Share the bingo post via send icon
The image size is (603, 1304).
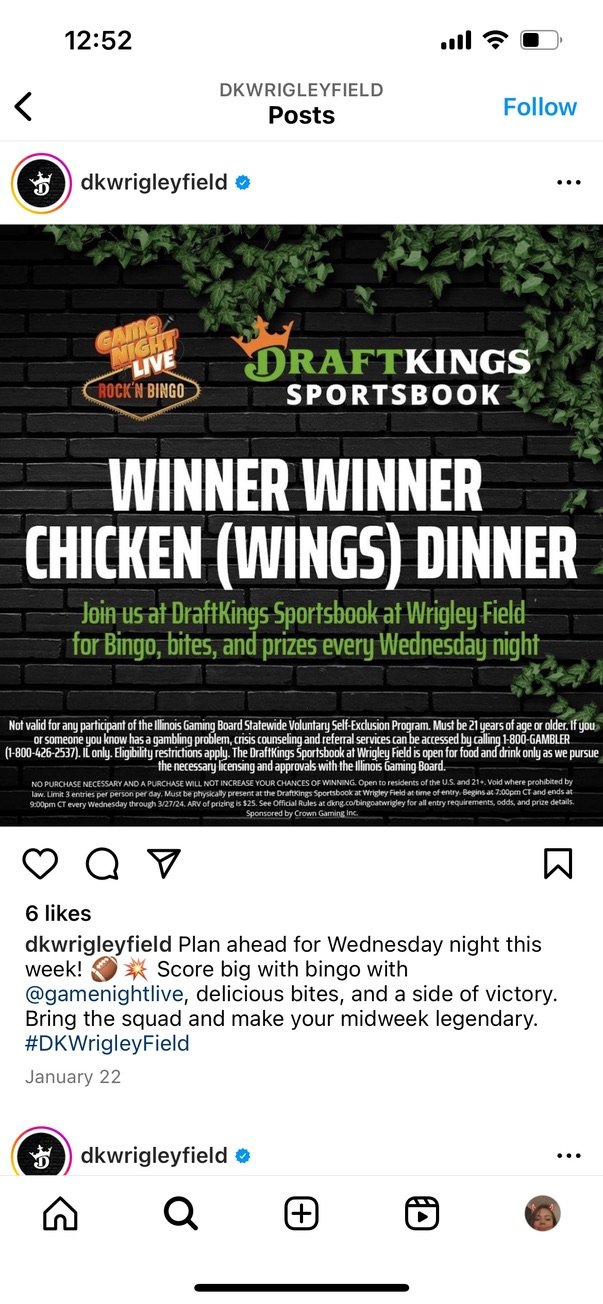click(x=164, y=862)
